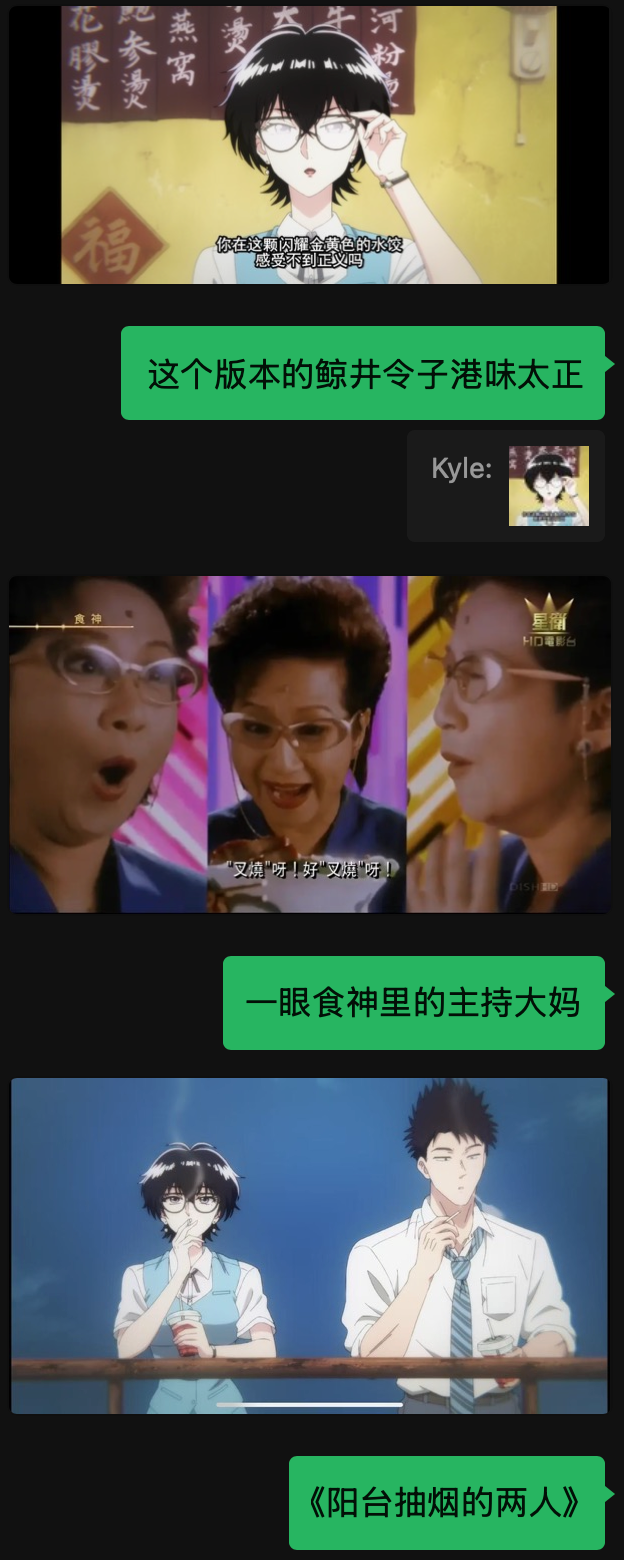The height and width of the screenshot is (1560, 624).
Task: Open the anime balcony smoking image
Action: [309, 1245]
